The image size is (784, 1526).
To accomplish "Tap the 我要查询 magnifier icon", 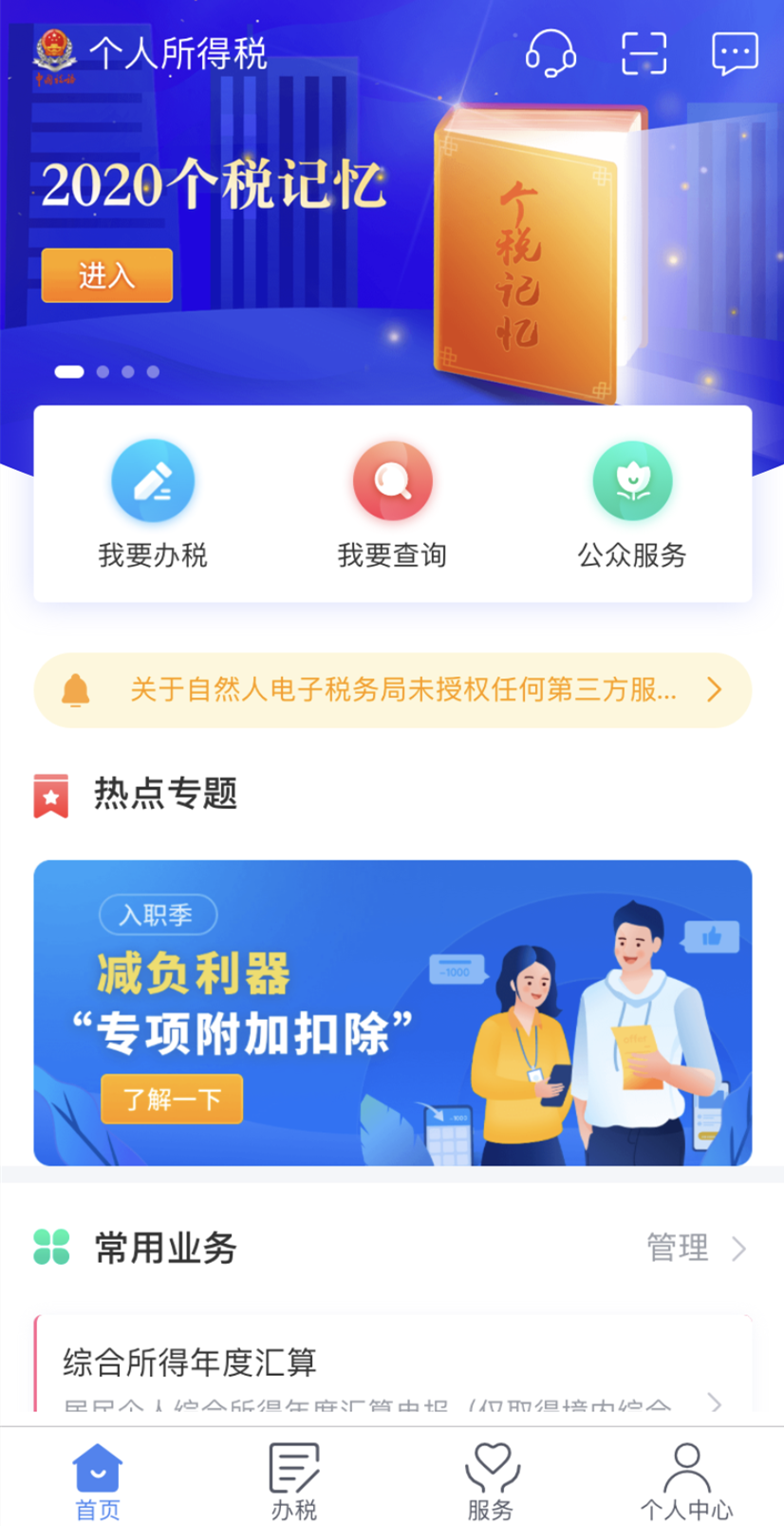I will point(392,480).
